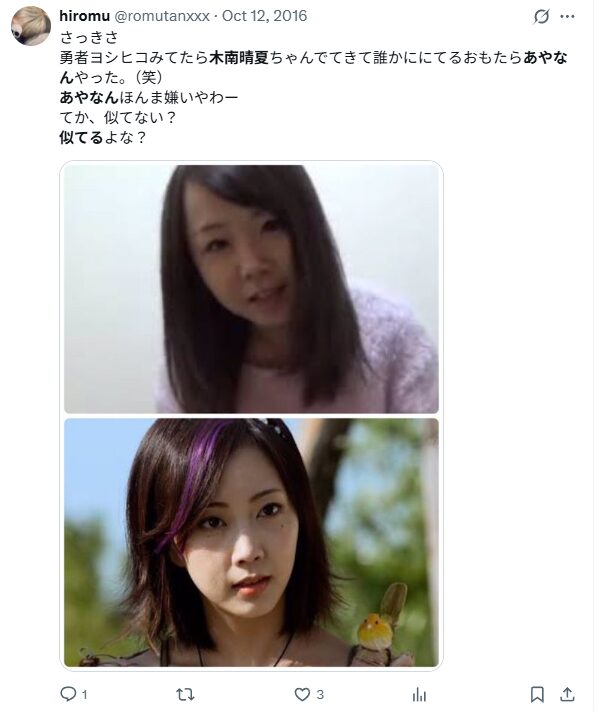Reply to hiromu's tweet
This screenshot has width=600, height=711.
pos(69,693)
